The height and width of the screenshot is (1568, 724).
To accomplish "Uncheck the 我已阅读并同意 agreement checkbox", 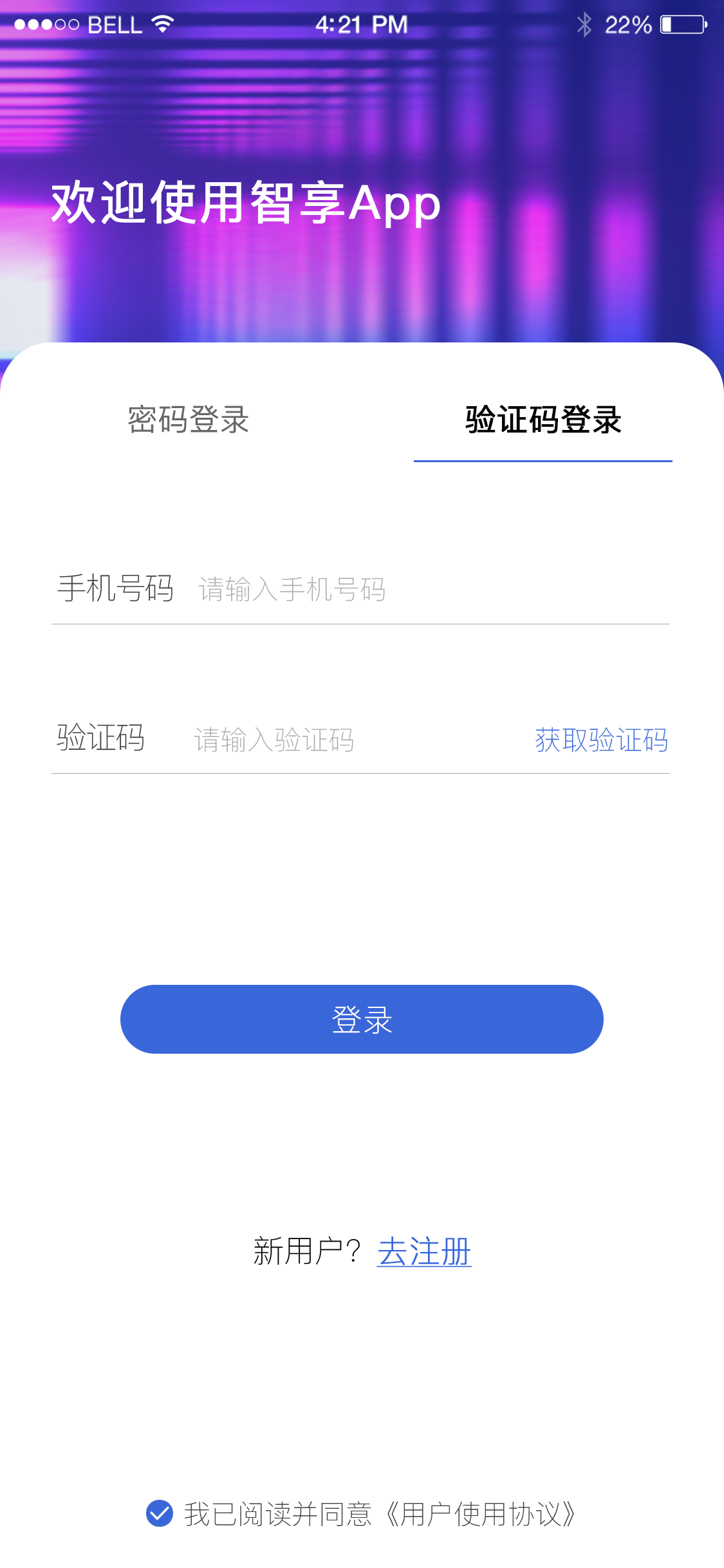I will coord(160,1513).
